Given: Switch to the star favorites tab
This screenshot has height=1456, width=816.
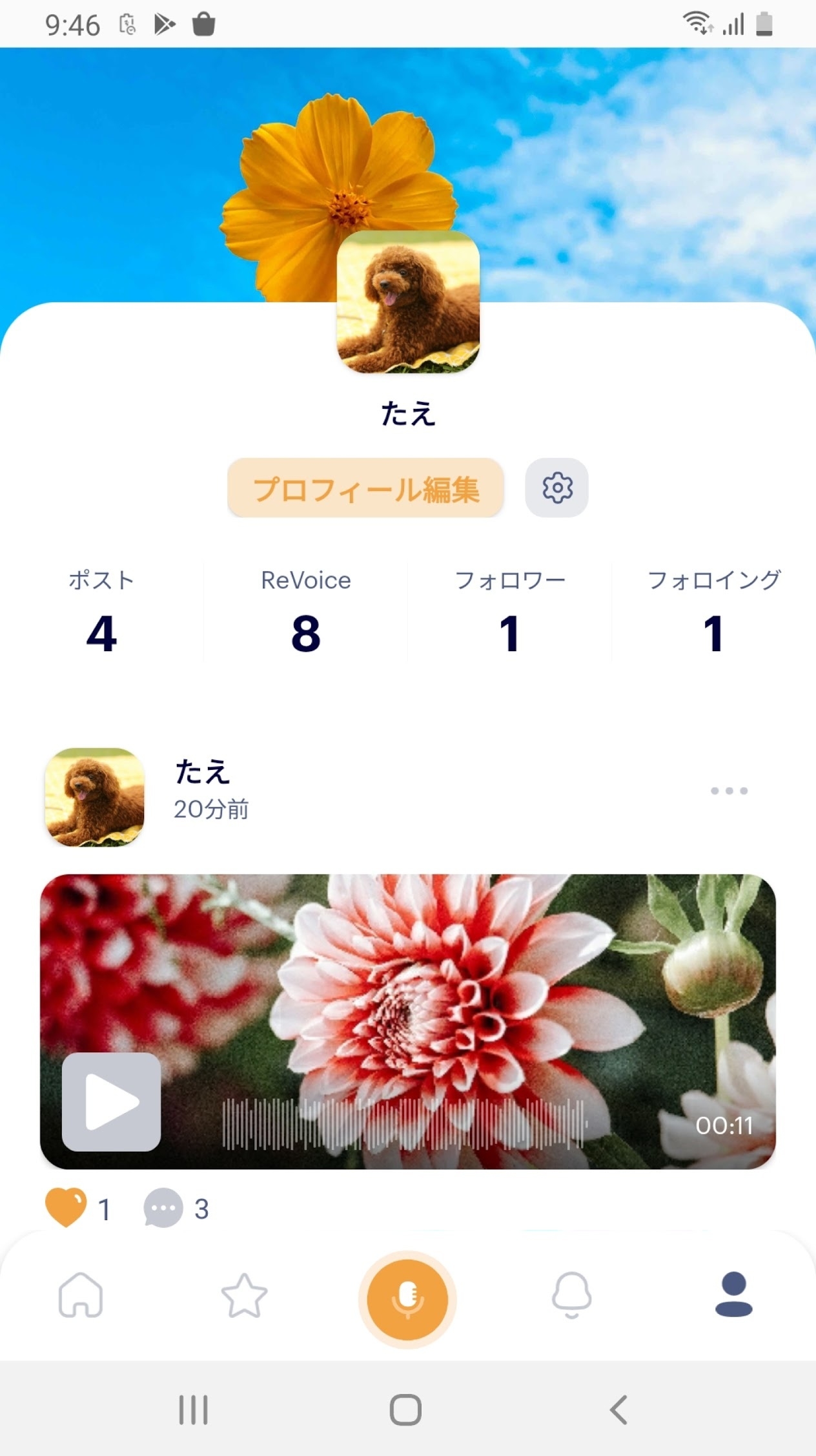Looking at the screenshot, I should [x=244, y=1295].
